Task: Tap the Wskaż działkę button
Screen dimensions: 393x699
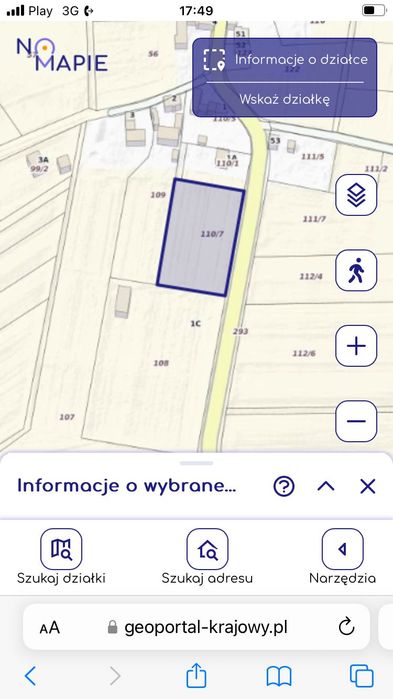Action: click(284, 99)
